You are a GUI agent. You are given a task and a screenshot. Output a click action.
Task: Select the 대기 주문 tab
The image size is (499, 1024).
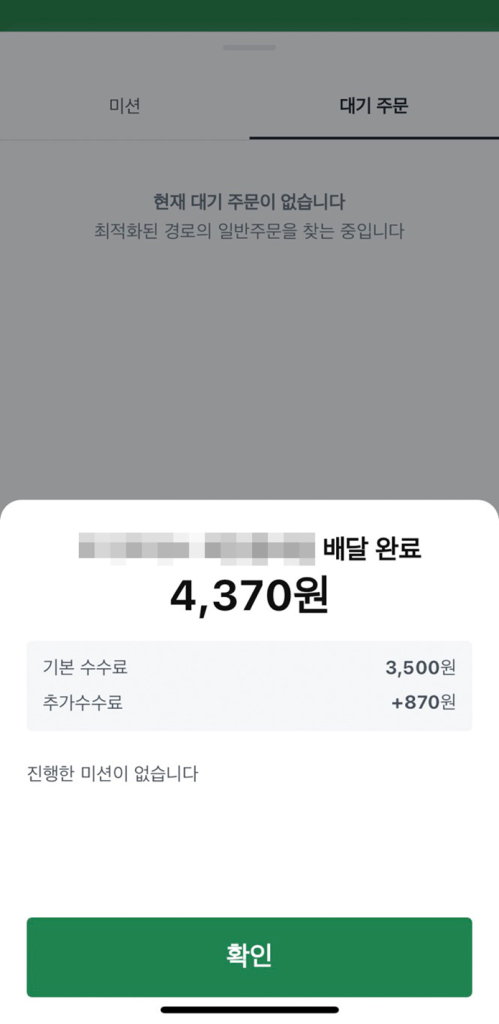[374, 106]
